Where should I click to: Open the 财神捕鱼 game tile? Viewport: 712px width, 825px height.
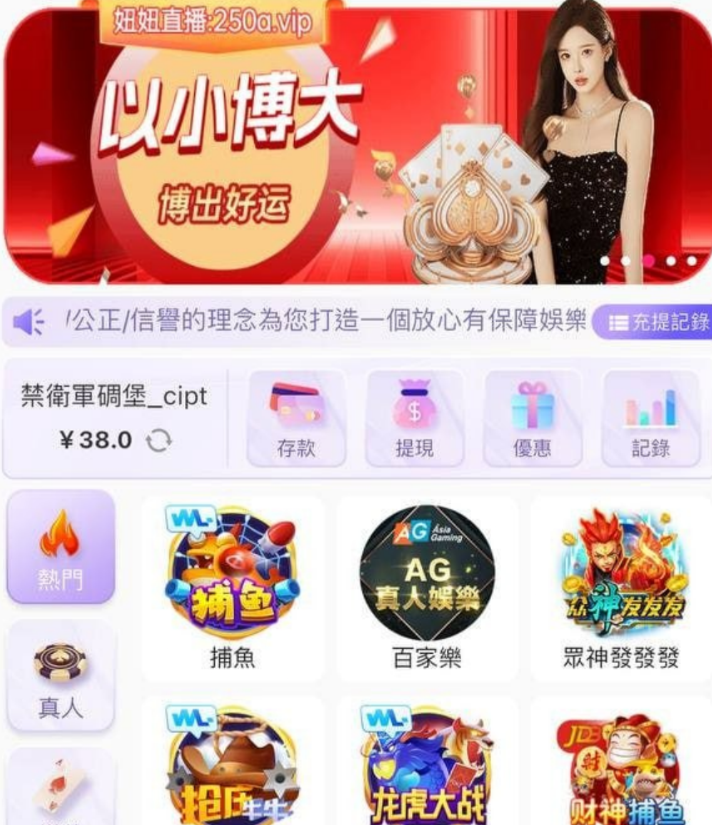621,765
